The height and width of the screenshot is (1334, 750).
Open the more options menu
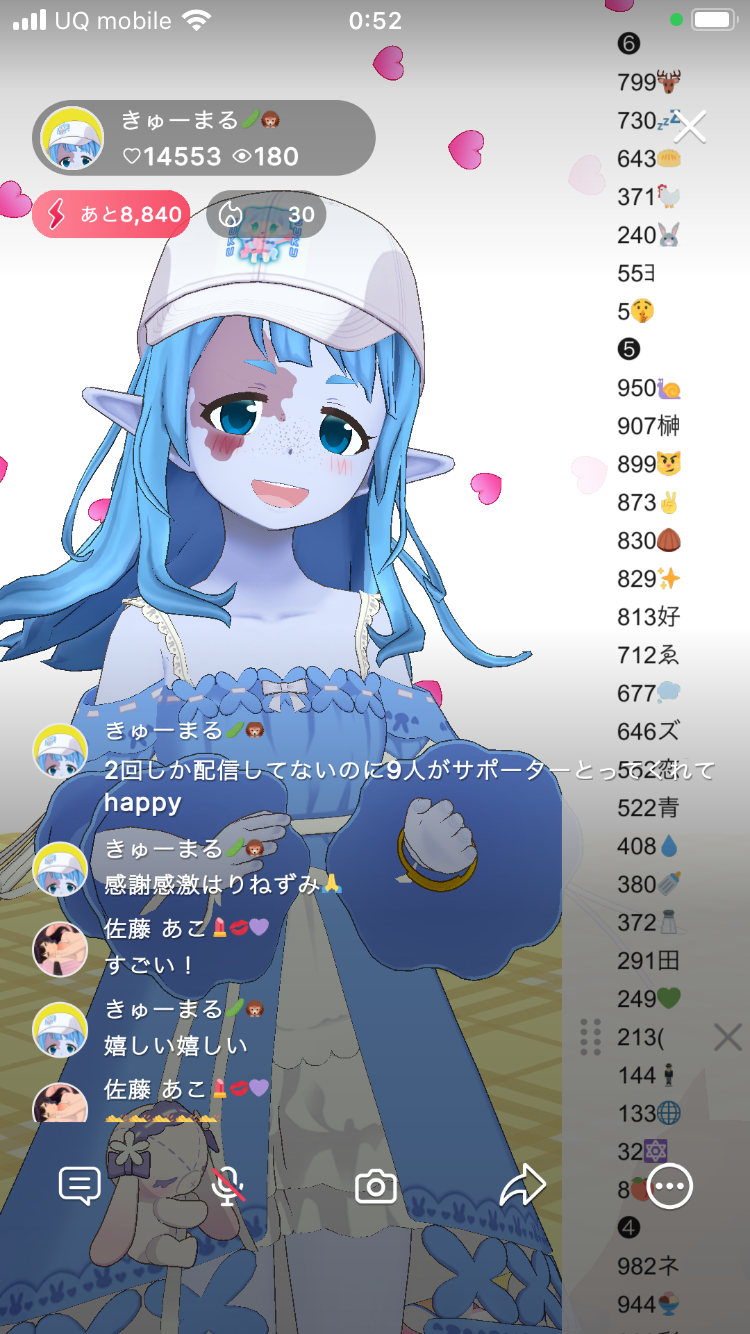669,1187
